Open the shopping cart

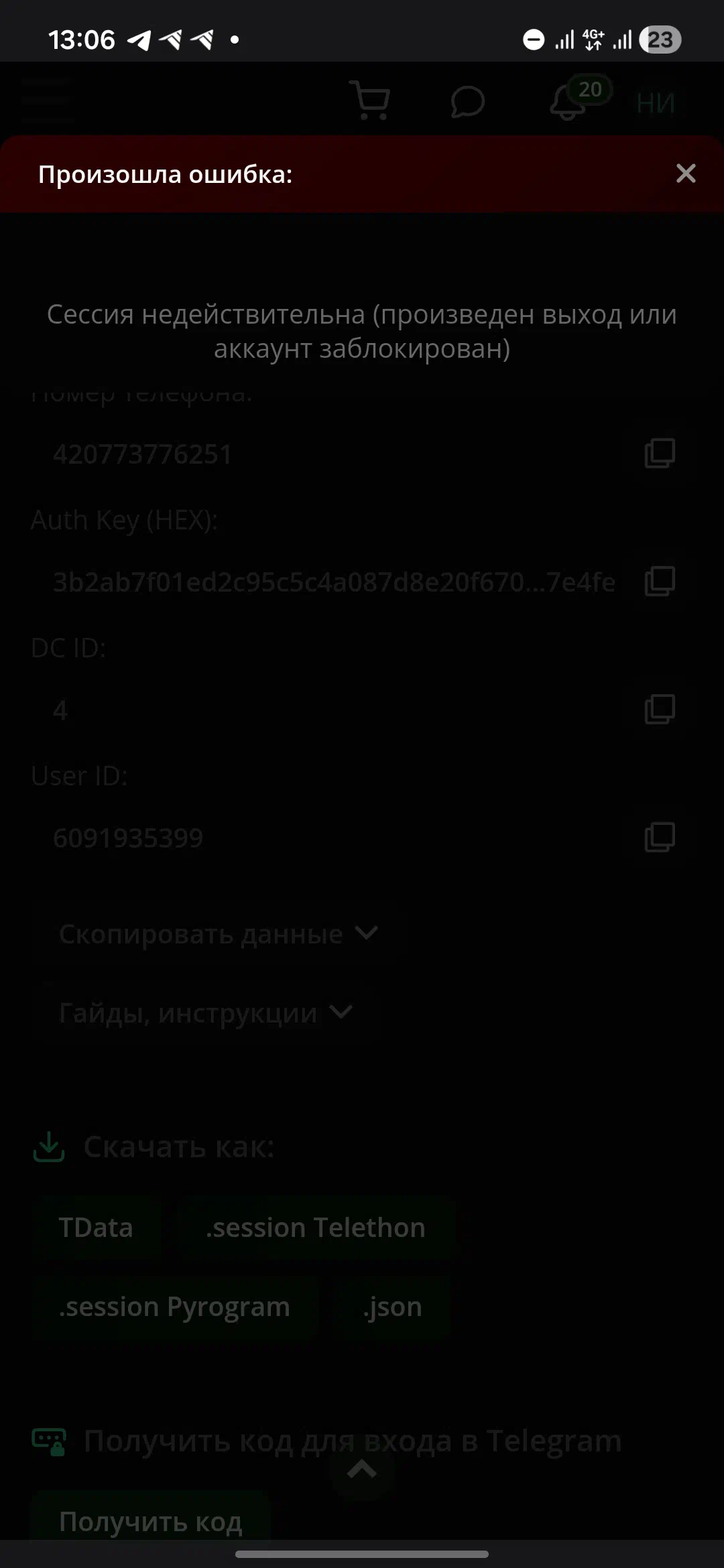coord(369,101)
